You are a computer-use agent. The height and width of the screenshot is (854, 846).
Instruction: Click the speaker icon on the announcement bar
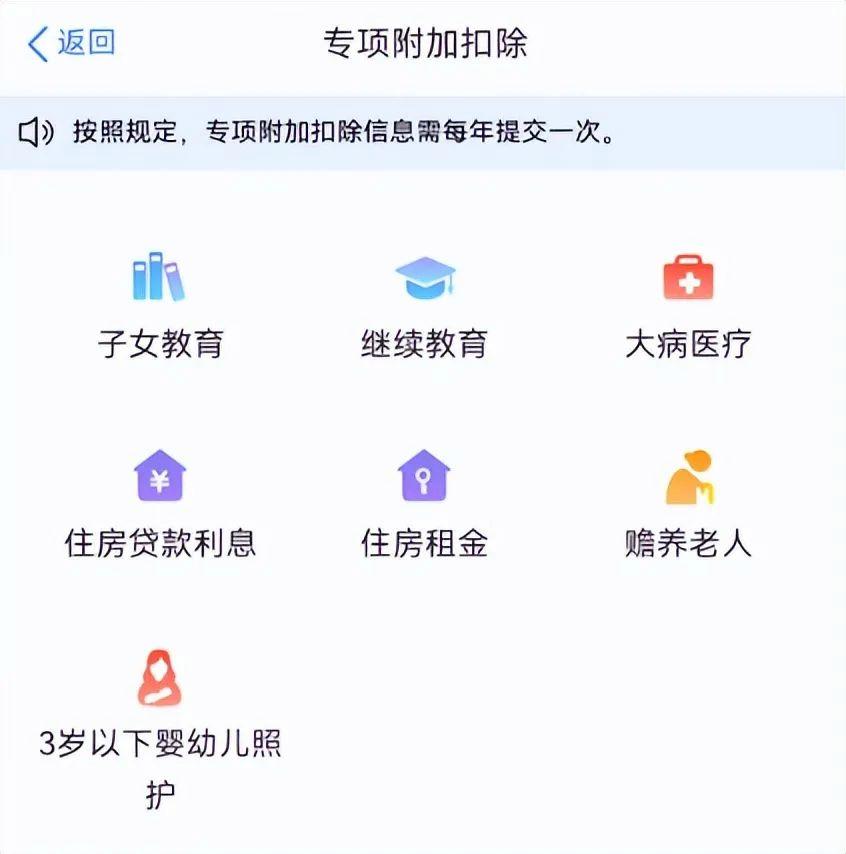tap(35, 129)
